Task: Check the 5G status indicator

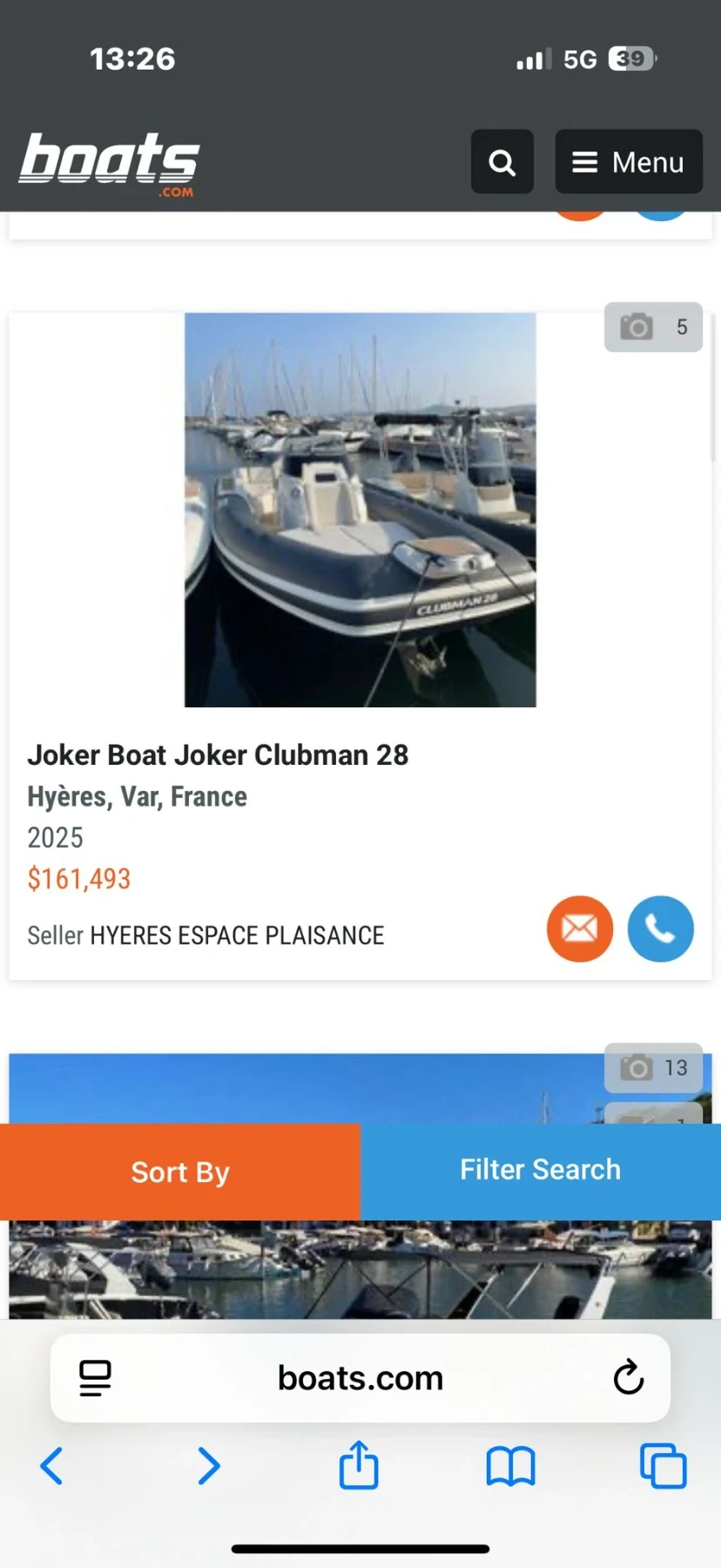Action: click(x=578, y=58)
